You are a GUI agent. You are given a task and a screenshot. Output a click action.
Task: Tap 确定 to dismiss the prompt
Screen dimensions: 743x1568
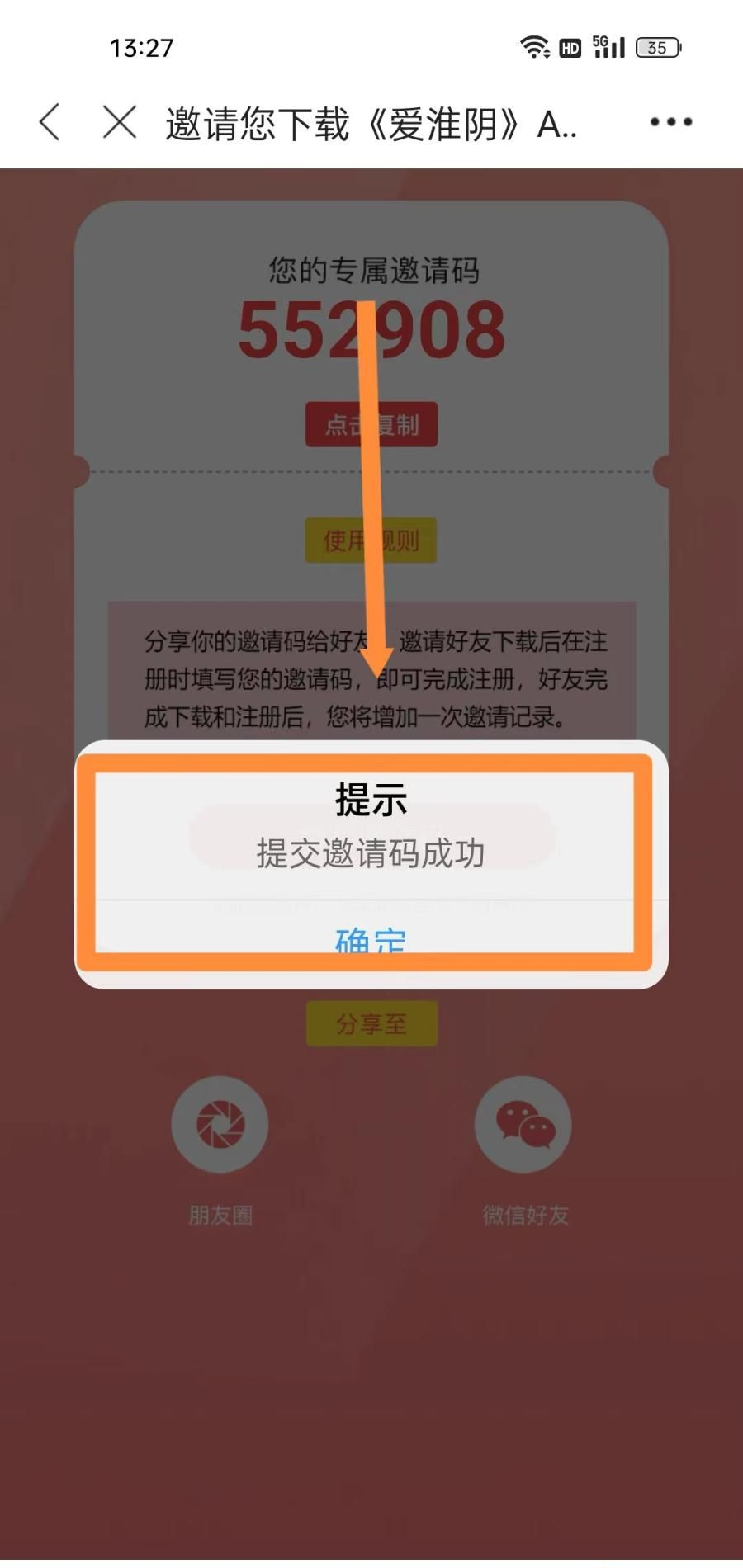tap(371, 941)
